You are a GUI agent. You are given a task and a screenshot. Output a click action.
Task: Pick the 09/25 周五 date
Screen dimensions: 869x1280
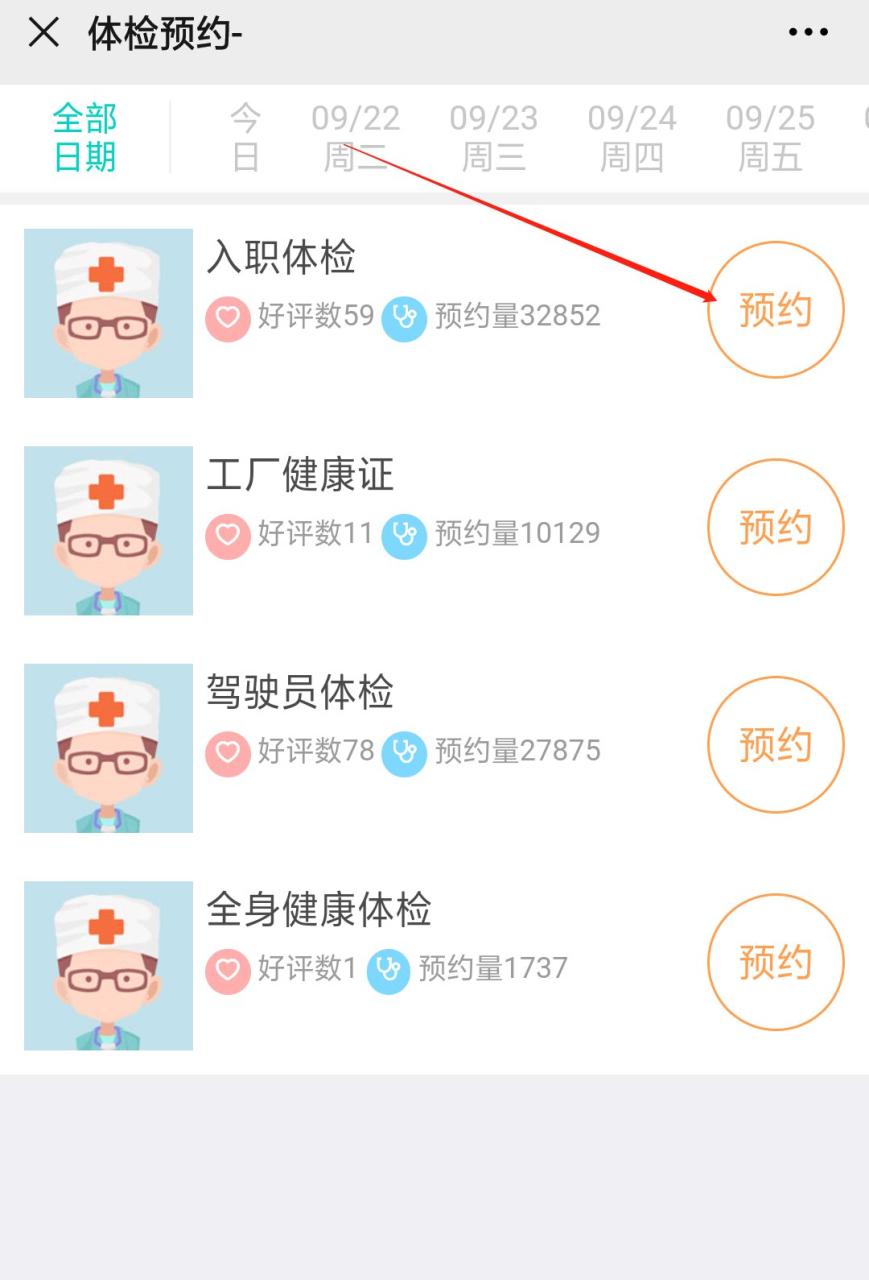[x=770, y=137]
